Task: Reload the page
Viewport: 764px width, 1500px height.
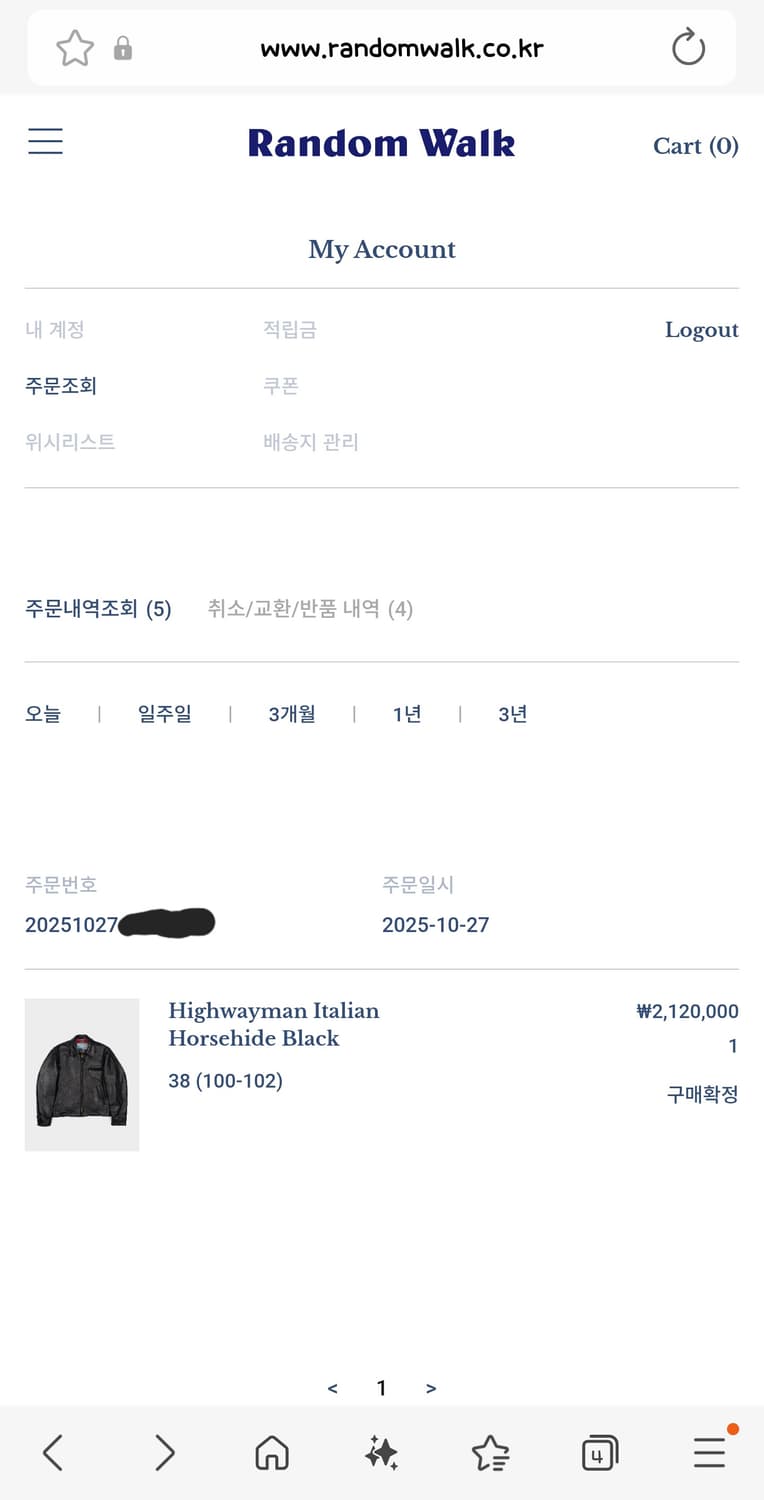Action: (688, 47)
